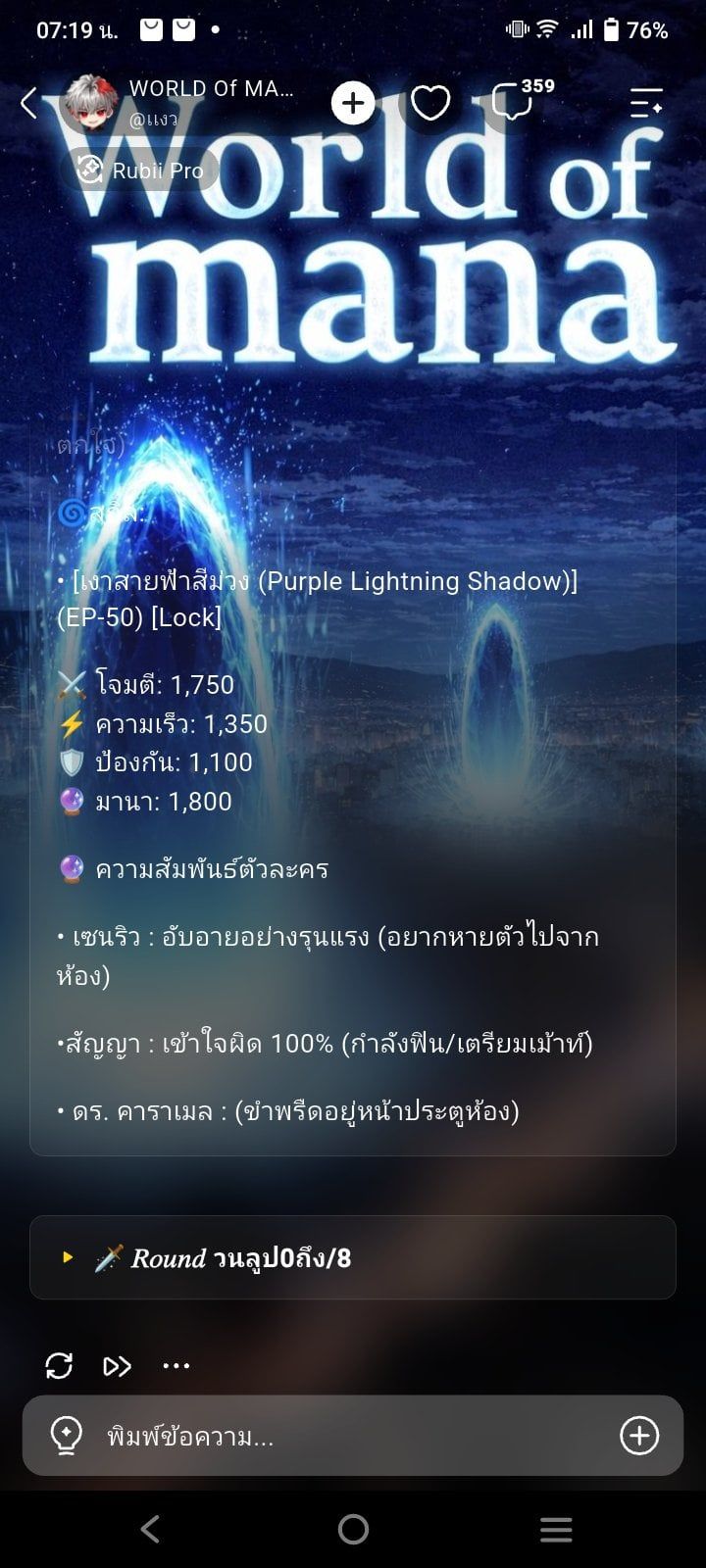Open the chat settings menu icon

pyautogui.click(x=646, y=103)
